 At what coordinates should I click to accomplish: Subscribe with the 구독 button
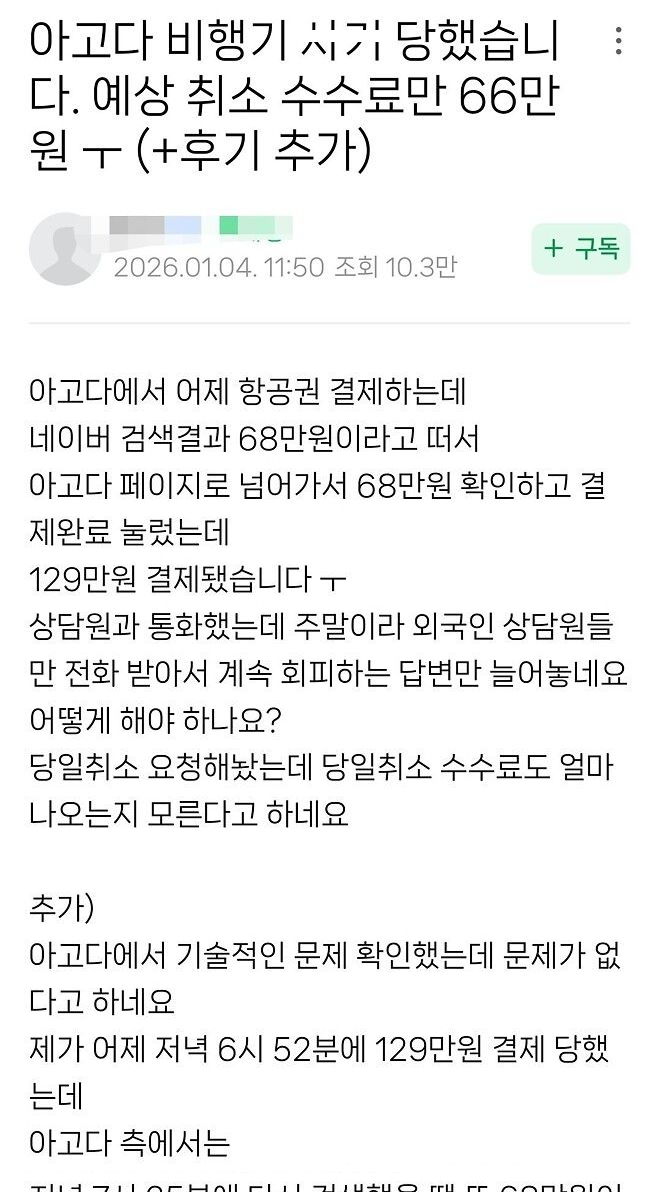580,249
